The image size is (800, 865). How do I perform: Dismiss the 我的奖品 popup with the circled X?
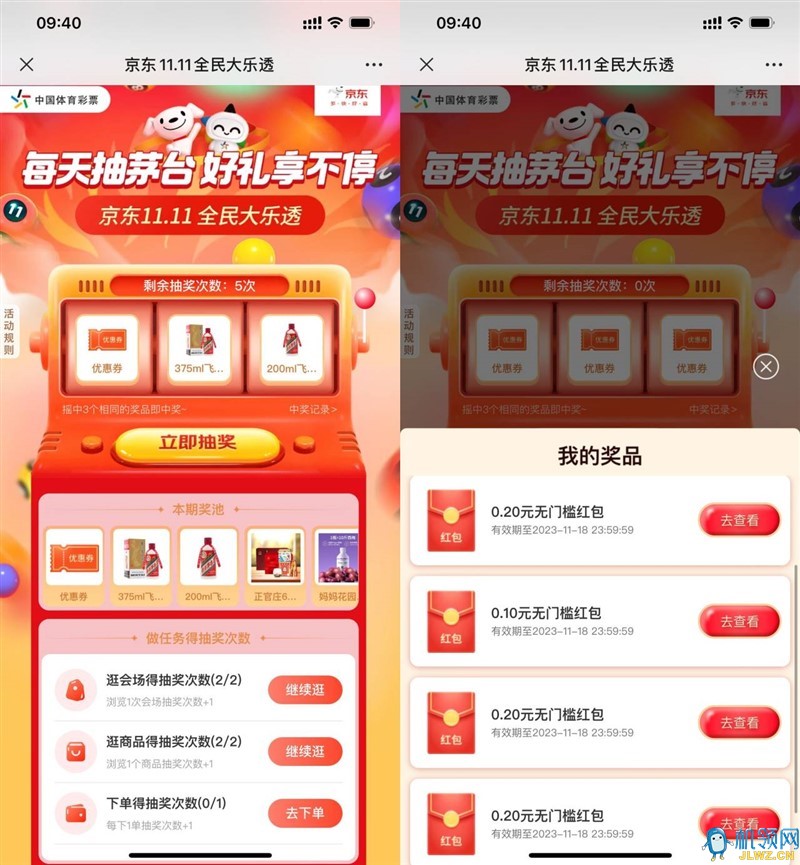(x=766, y=367)
